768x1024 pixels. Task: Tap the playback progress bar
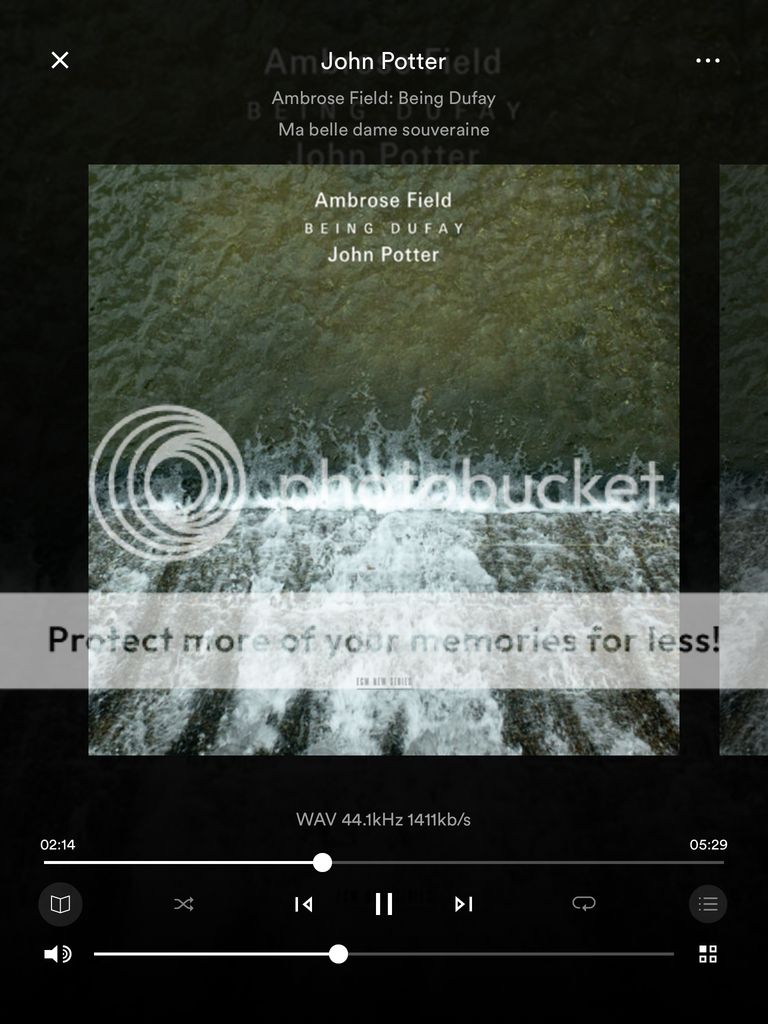point(500,862)
